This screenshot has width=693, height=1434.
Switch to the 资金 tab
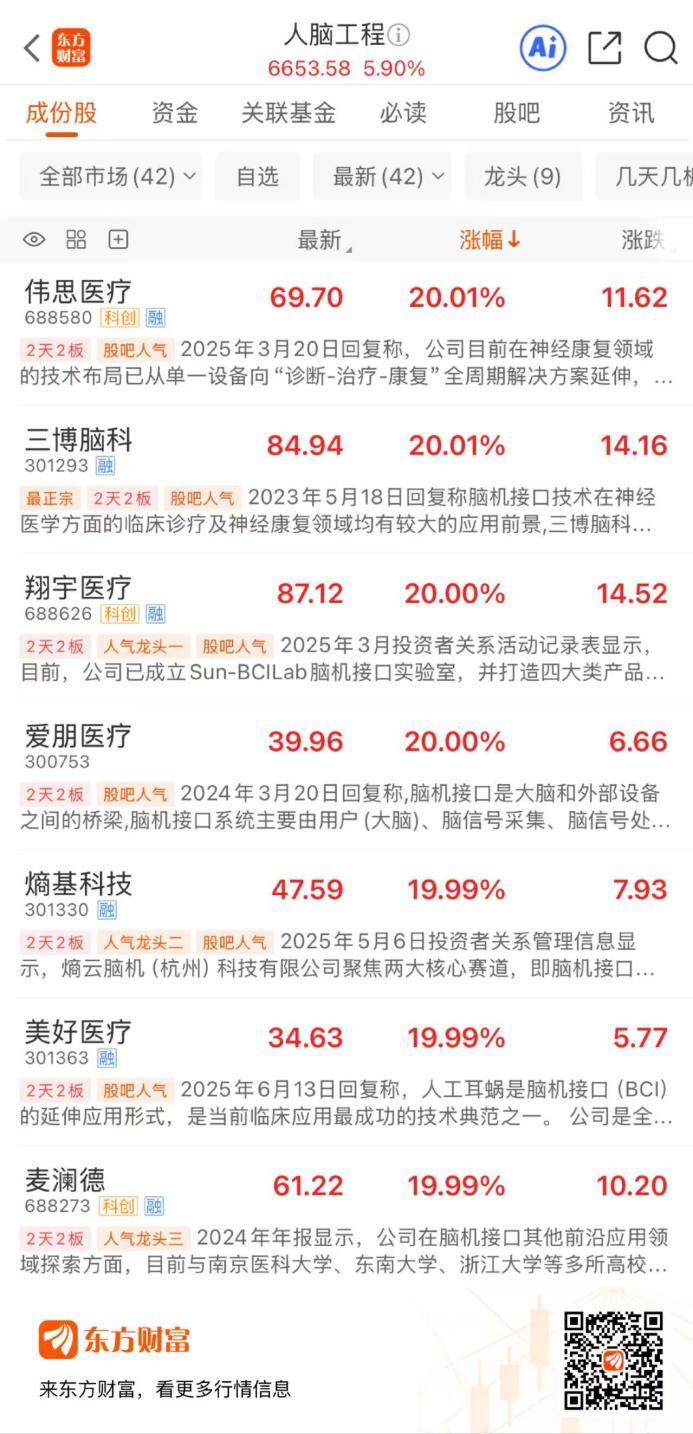[x=175, y=113]
